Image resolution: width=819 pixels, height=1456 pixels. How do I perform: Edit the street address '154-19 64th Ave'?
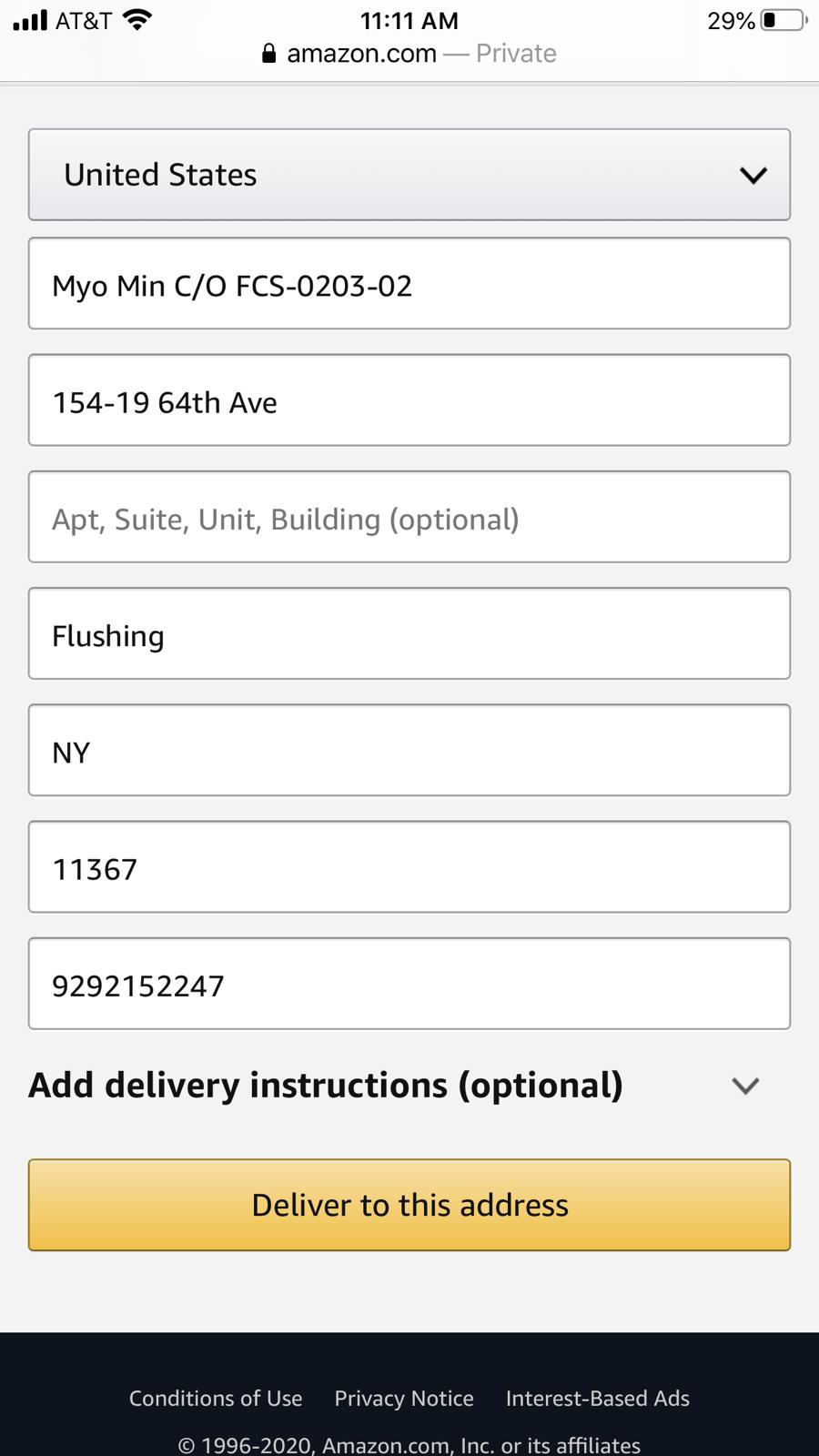pyautogui.click(x=409, y=400)
